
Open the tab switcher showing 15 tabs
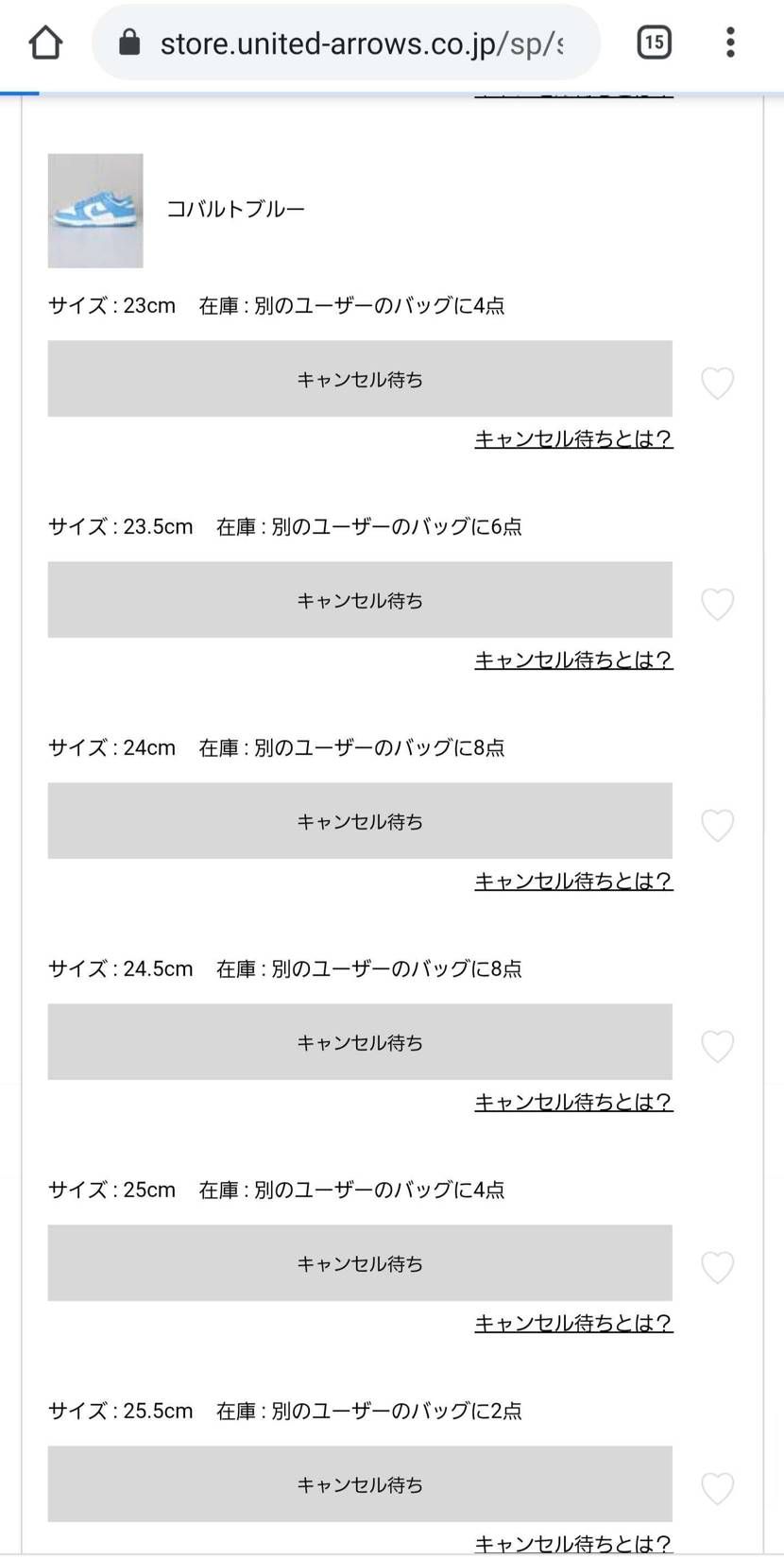pos(654,42)
